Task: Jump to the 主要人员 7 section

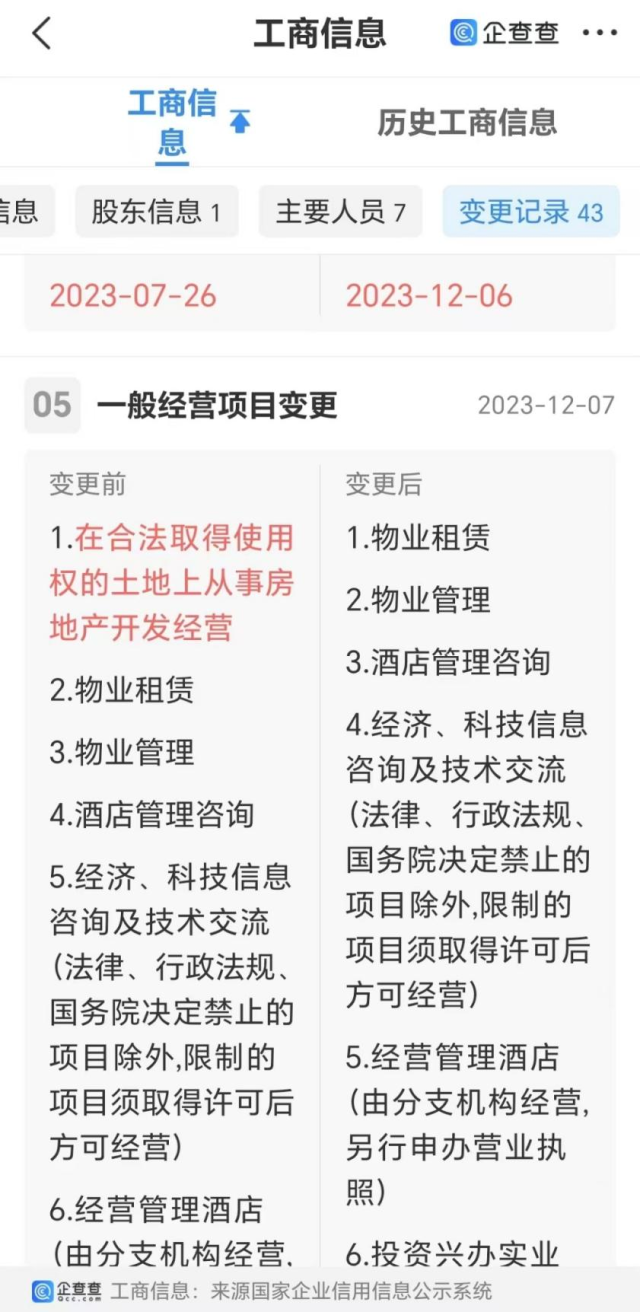Action: (x=341, y=211)
